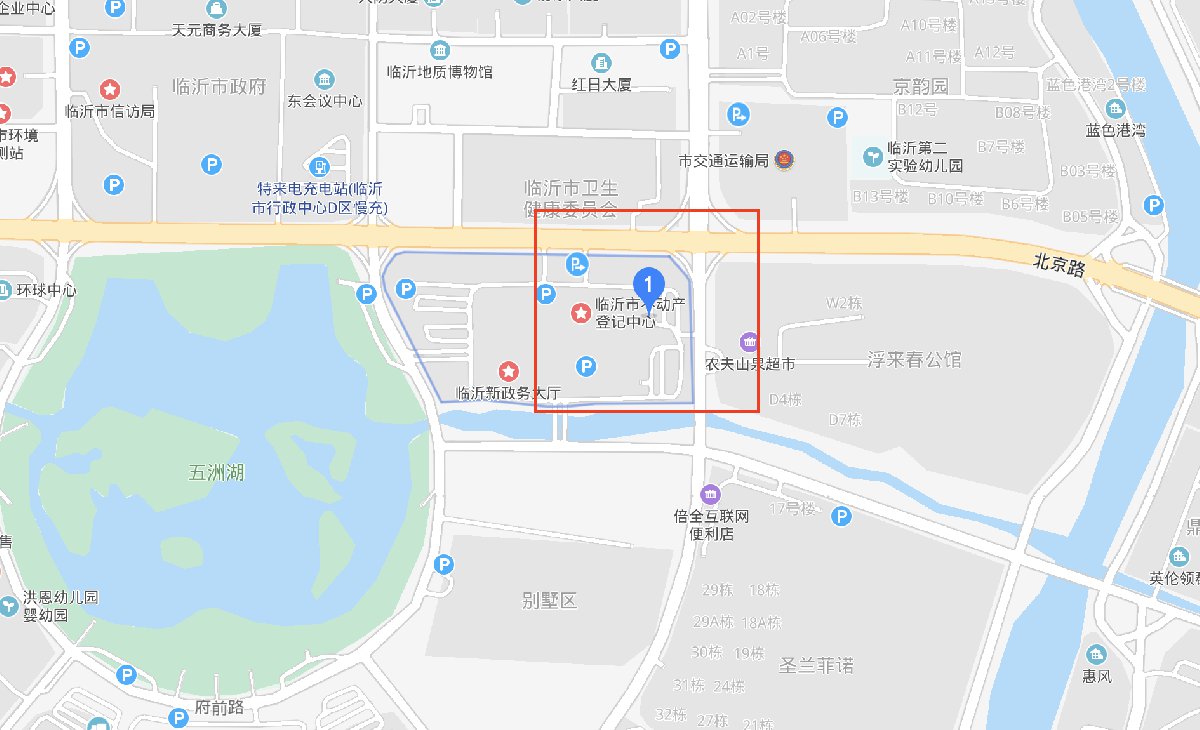1200x730 pixels.
Task: Tap 临沂市信访局 star marker
Action: tap(110, 90)
